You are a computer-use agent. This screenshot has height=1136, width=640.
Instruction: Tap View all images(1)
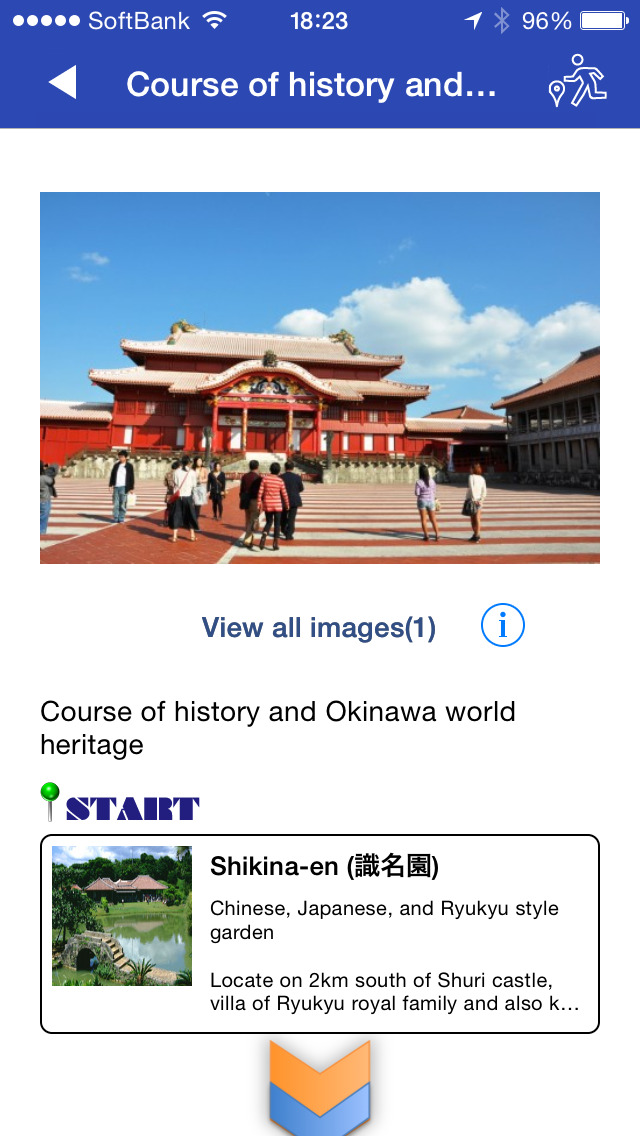(318, 627)
